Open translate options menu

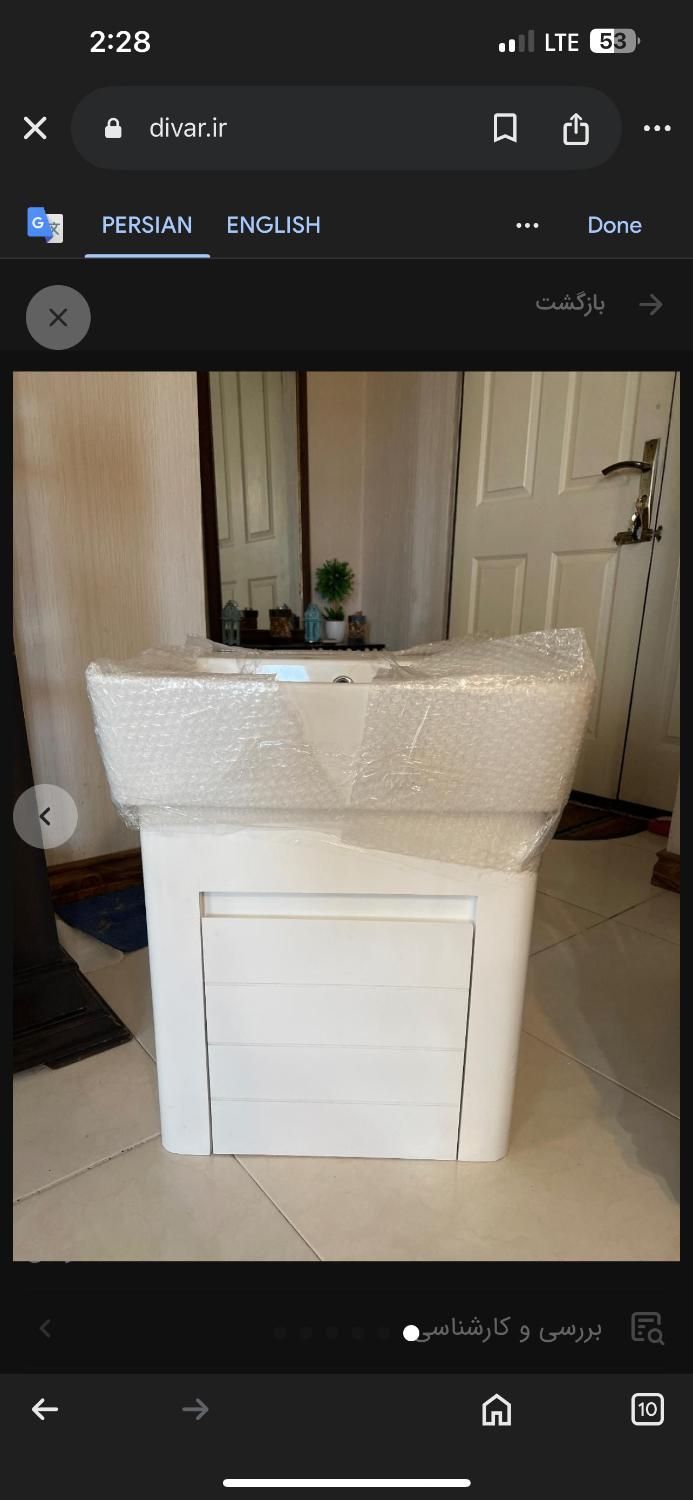[x=527, y=225]
